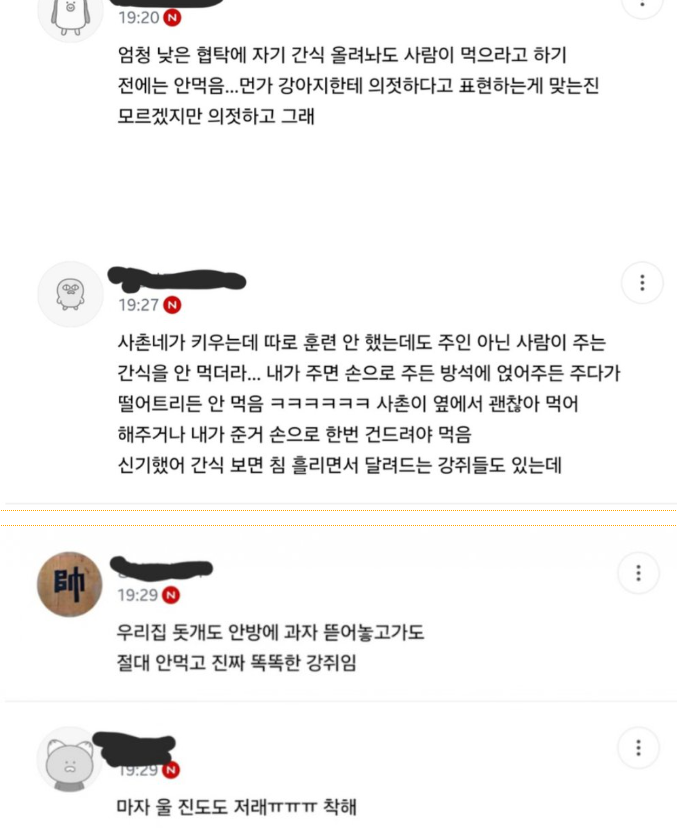Open the overflow menu on the 19:27 comment
This screenshot has width=677, height=835.
[x=642, y=283]
